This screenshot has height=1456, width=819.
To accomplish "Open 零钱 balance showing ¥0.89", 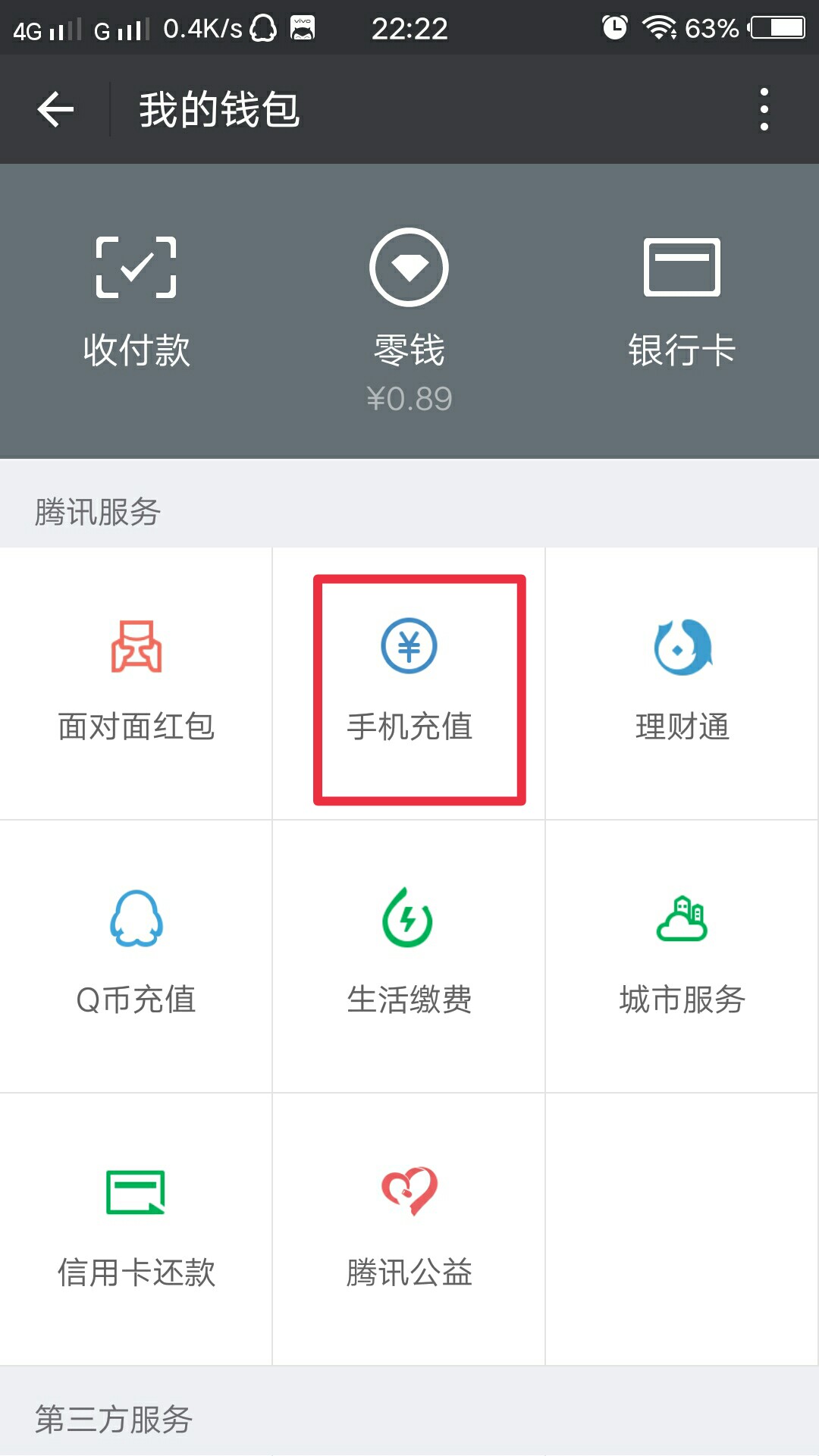I will pos(408,318).
